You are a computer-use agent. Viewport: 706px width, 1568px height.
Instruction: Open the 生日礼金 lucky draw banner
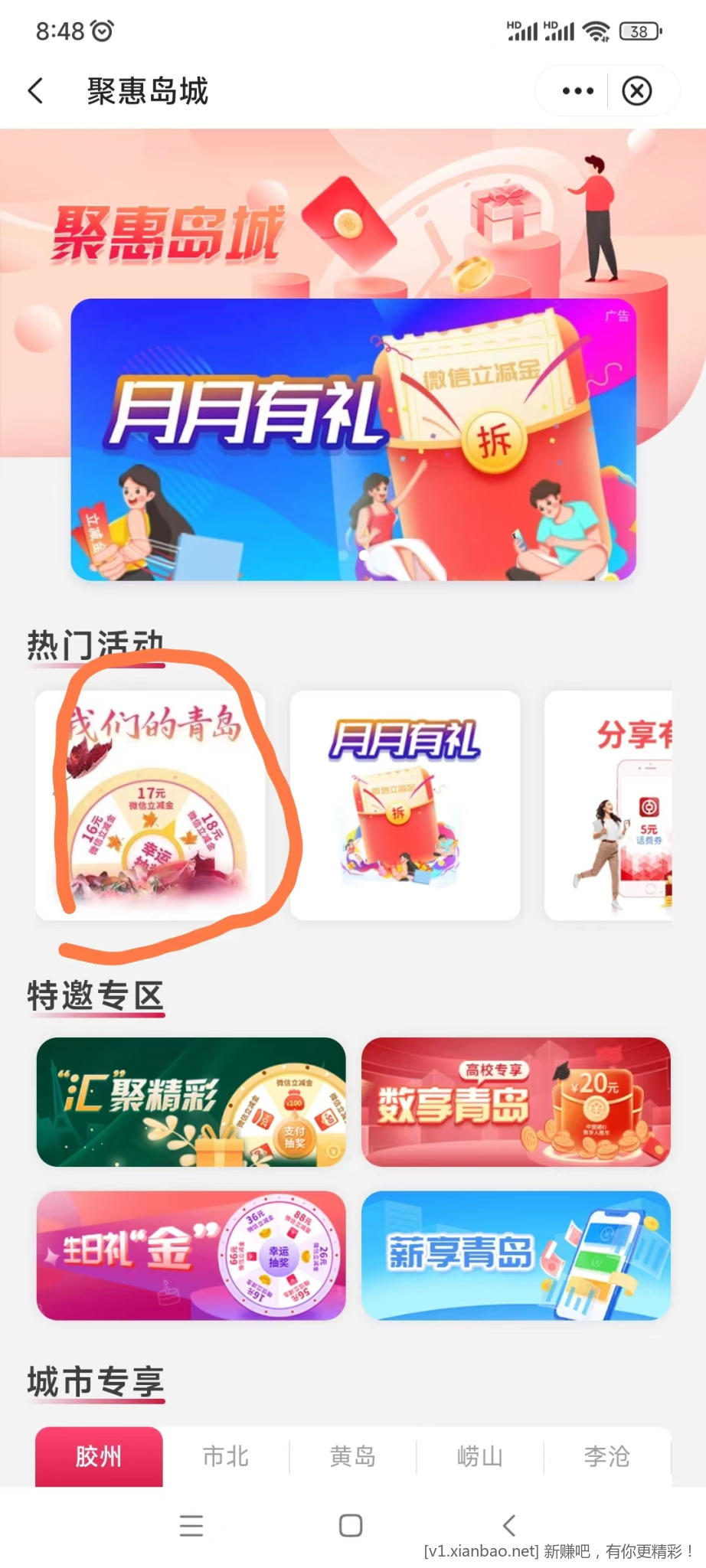coord(191,1255)
